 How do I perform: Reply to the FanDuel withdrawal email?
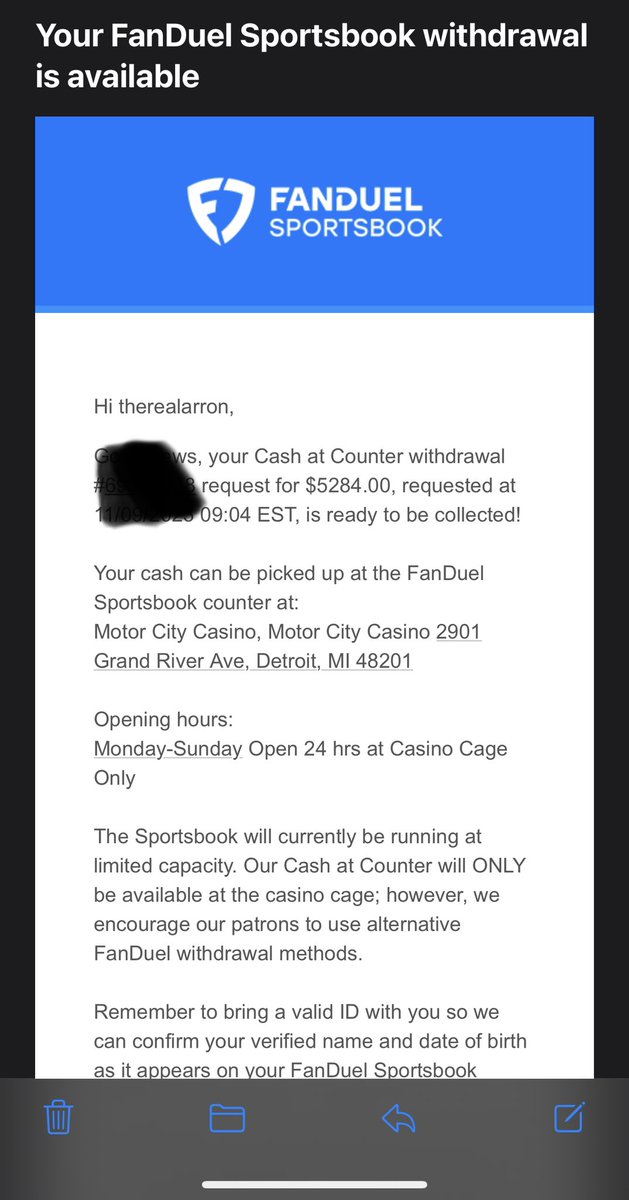(x=399, y=1117)
